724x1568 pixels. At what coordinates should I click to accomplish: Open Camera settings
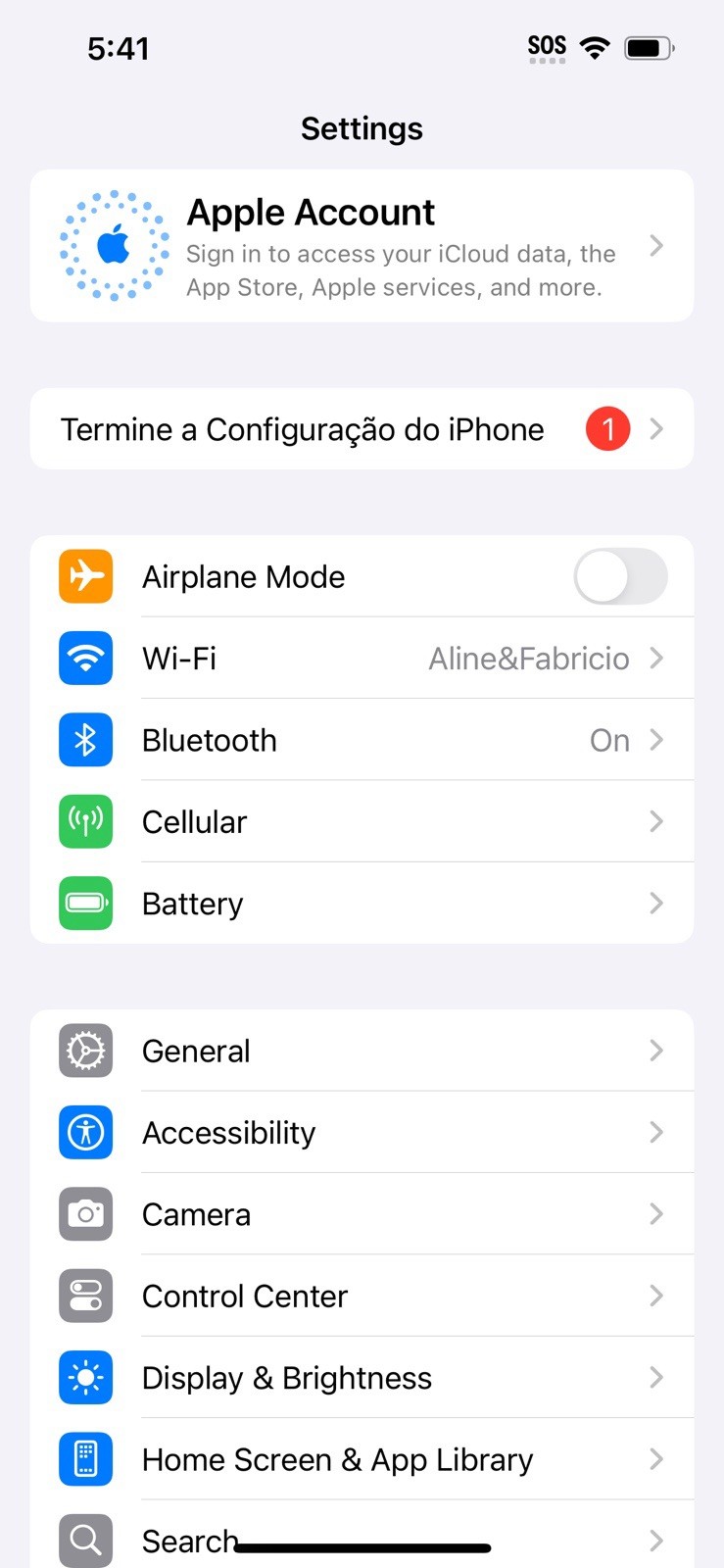pyautogui.click(x=362, y=1214)
